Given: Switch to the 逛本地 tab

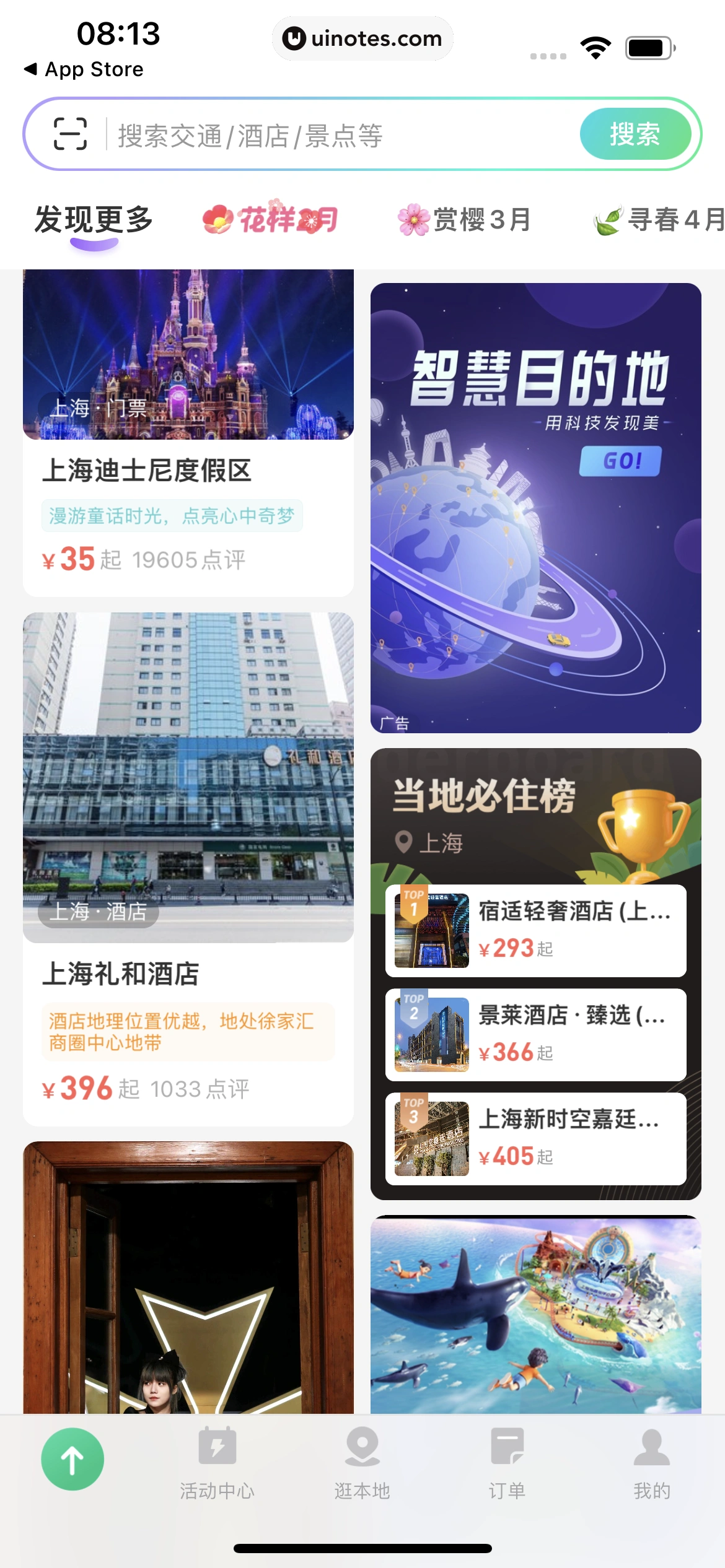Looking at the screenshot, I should pos(362,1463).
